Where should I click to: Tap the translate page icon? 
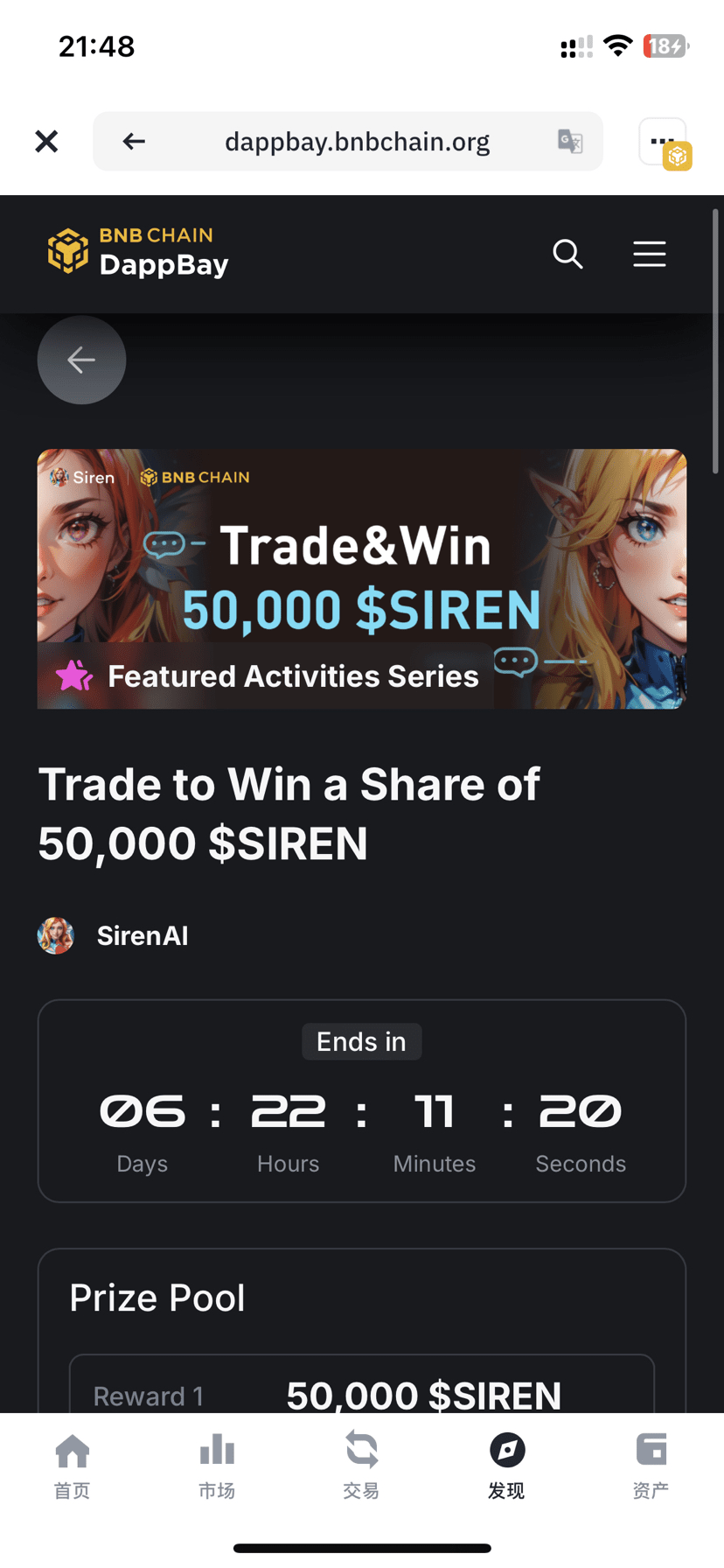[x=570, y=141]
